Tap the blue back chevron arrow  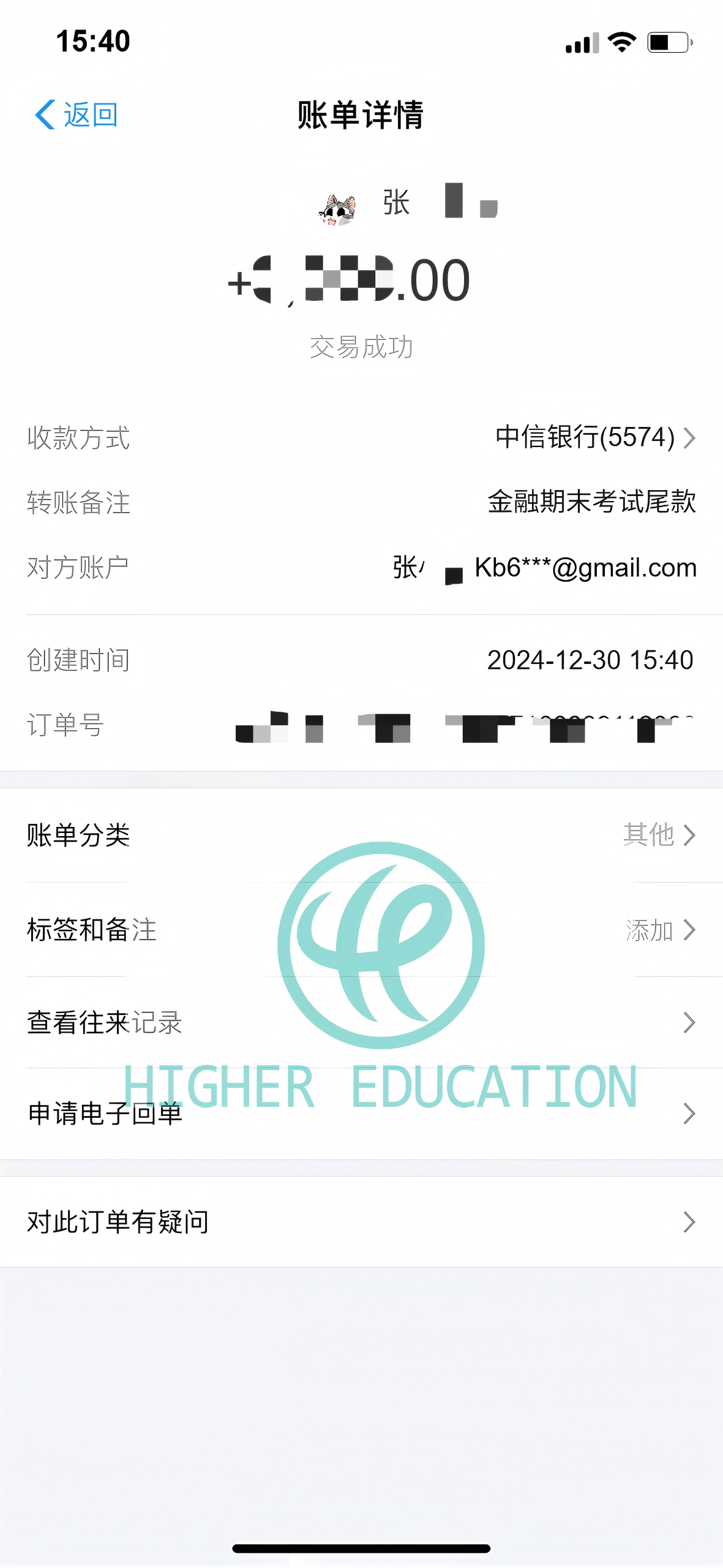pyautogui.click(x=43, y=115)
